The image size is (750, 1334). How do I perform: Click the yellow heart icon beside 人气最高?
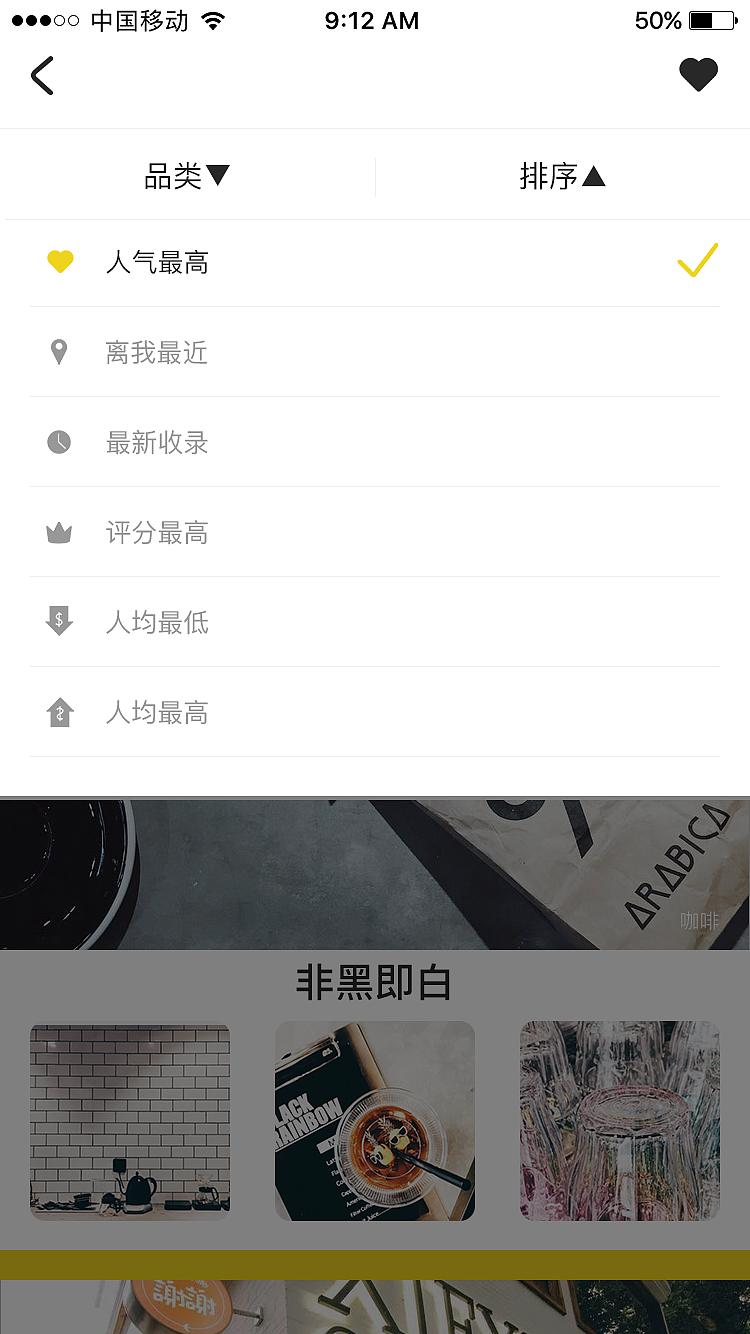(60, 261)
